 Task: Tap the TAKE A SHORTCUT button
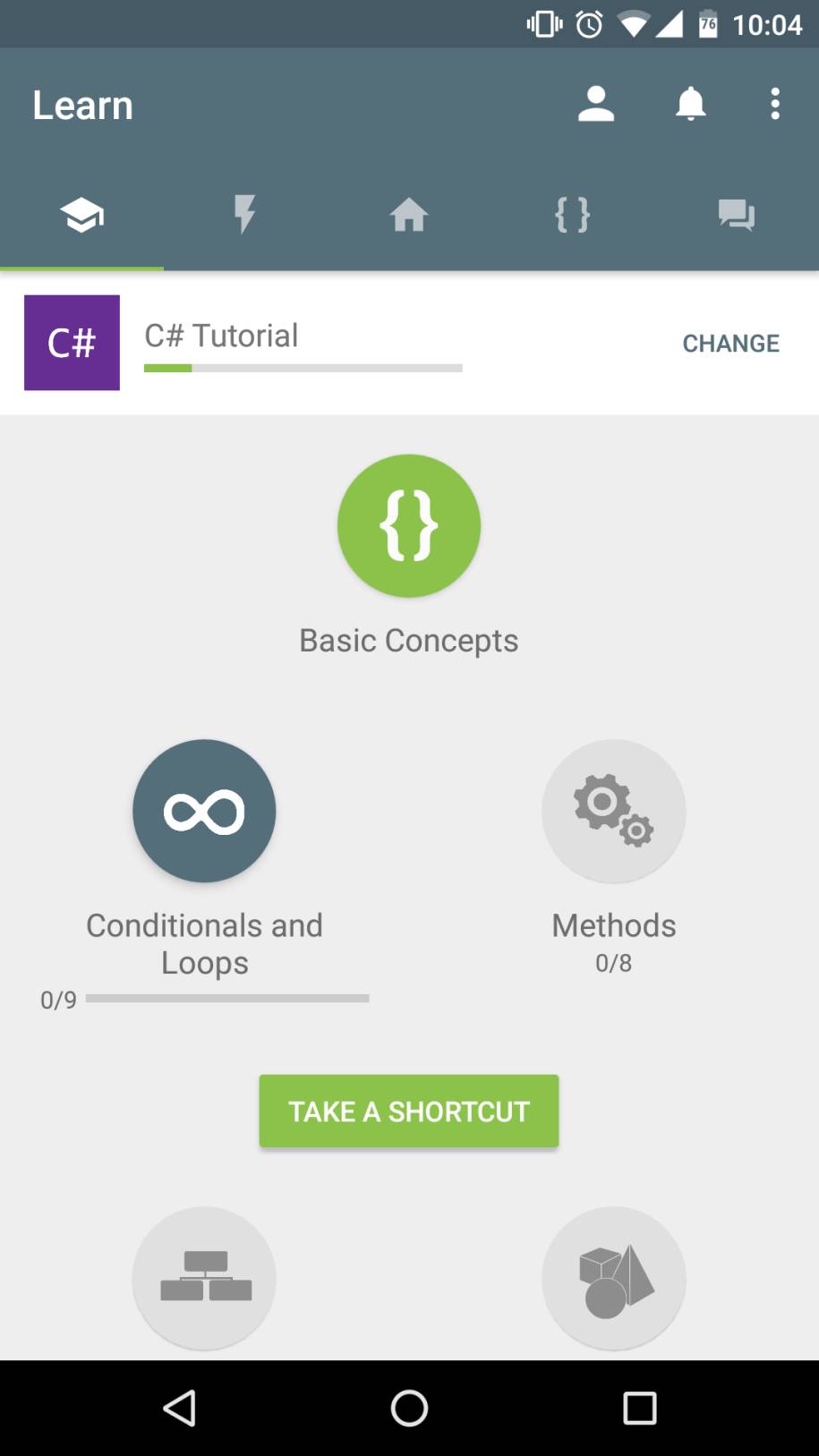(x=409, y=1111)
